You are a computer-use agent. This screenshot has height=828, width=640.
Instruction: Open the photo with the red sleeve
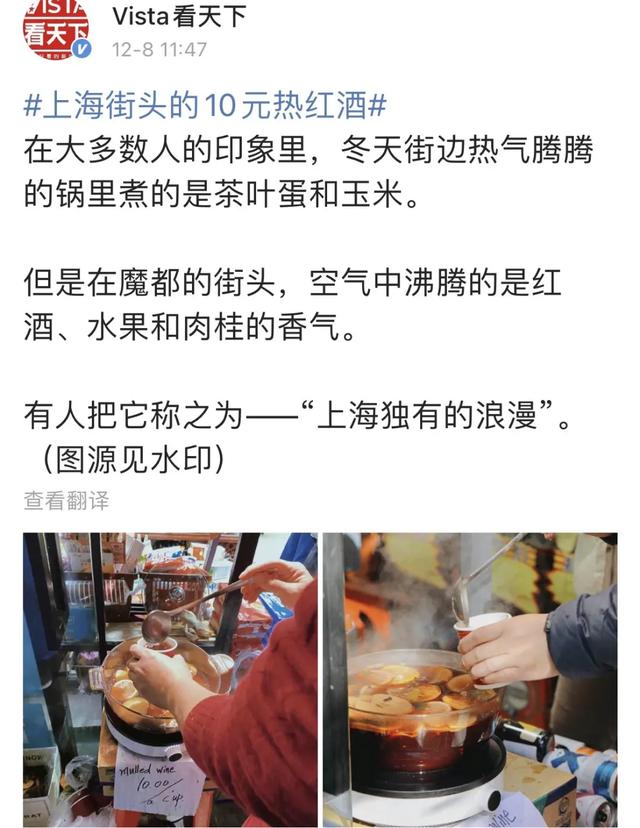tap(170, 680)
